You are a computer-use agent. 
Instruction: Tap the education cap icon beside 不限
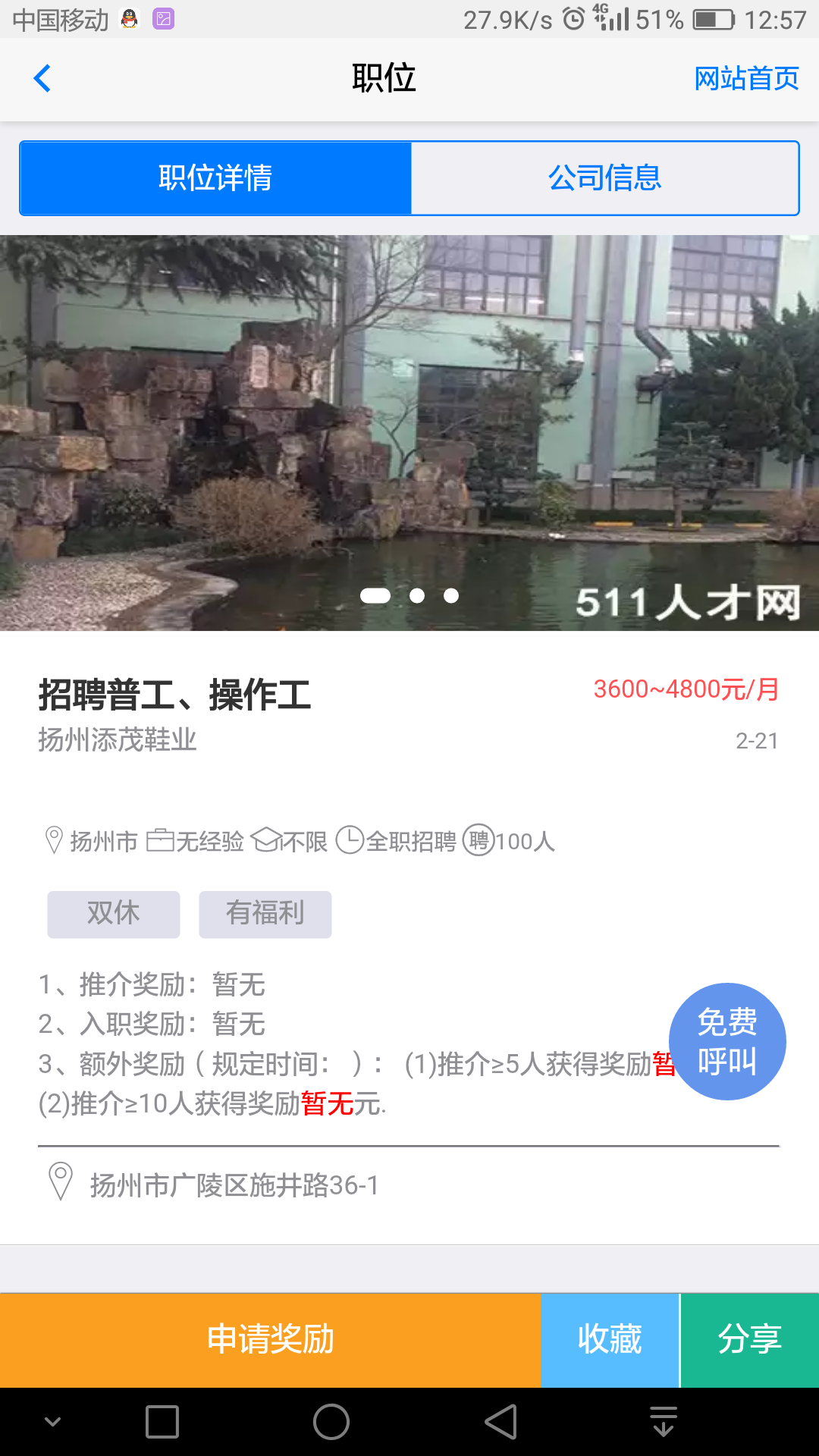click(x=266, y=840)
